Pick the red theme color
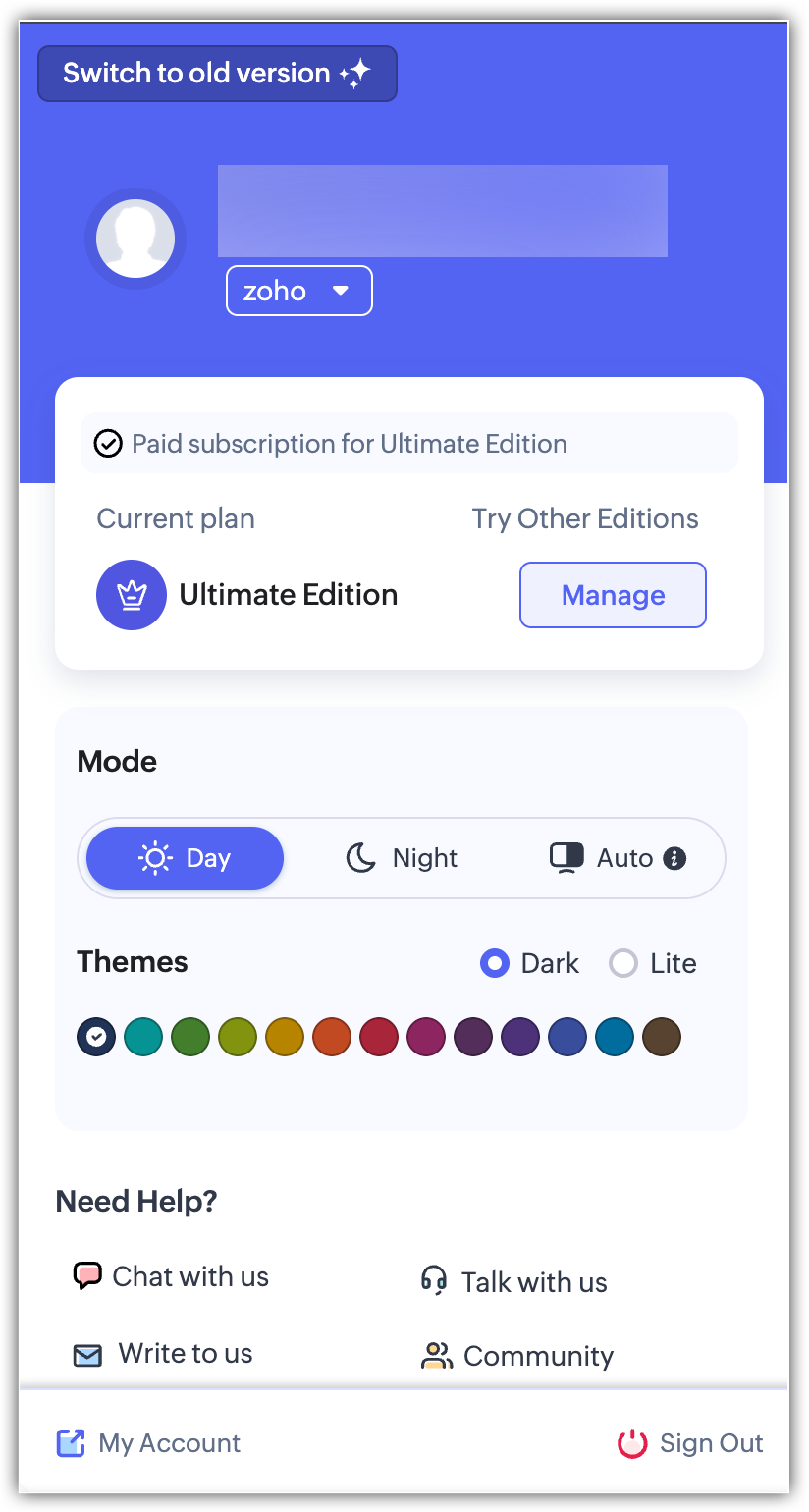The image size is (809, 1512). (x=379, y=1037)
